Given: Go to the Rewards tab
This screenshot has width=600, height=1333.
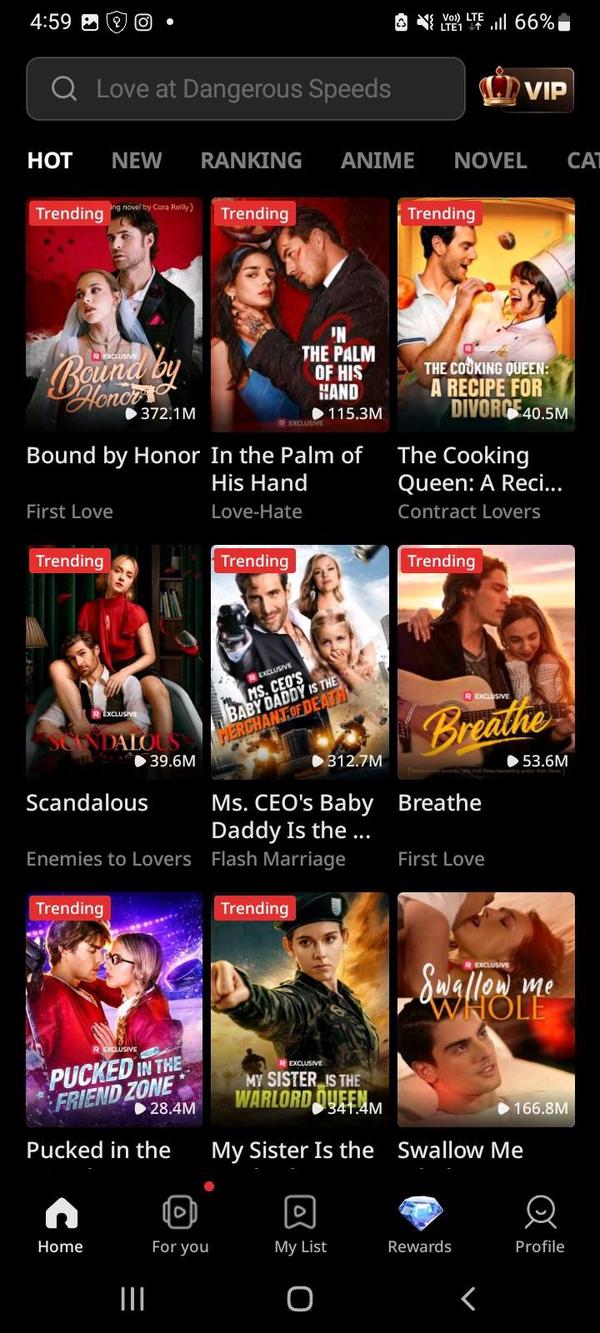Looking at the screenshot, I should 420,1224.
